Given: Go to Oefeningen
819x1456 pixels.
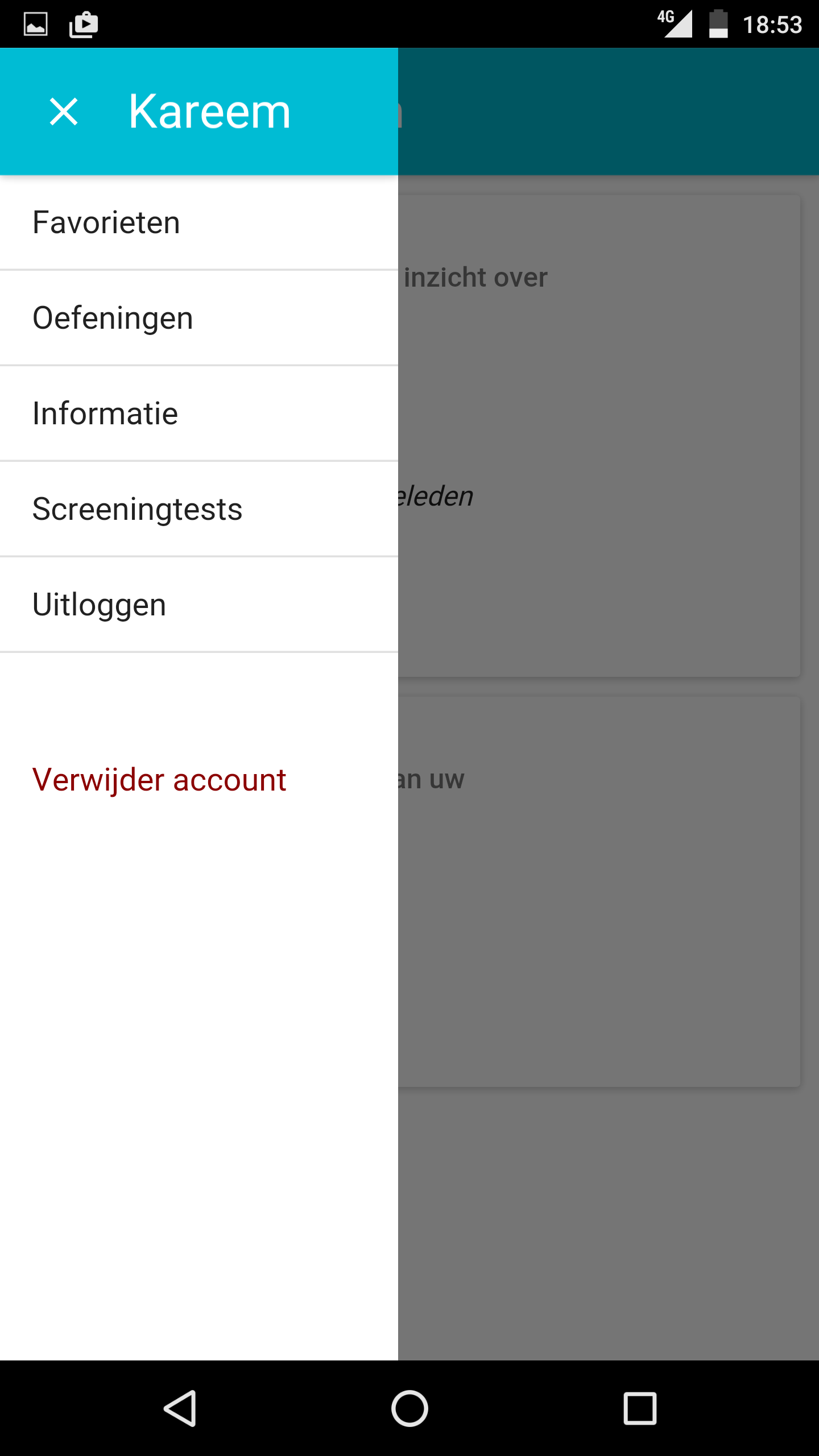Looking at the screenshot, I should [x=199, y=318].
